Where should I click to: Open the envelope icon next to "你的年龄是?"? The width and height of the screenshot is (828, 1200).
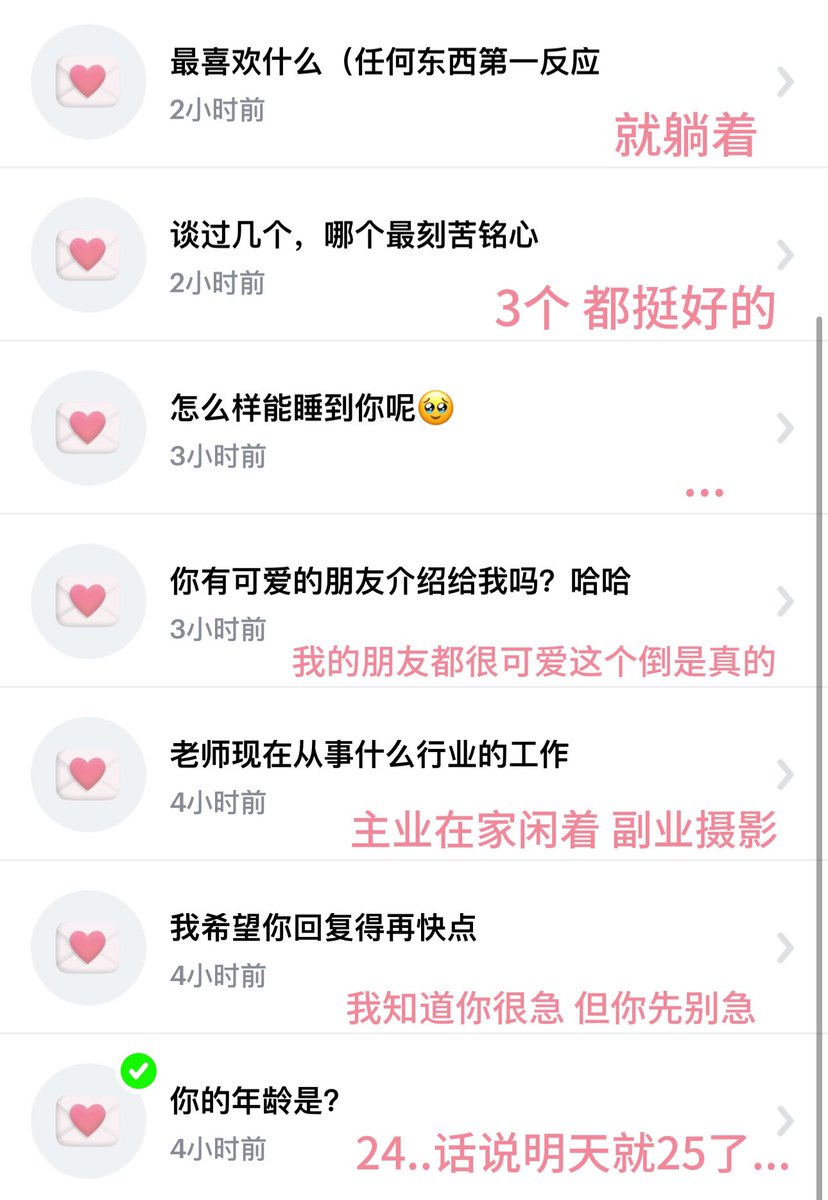pyautogui.click(x=87, y=1120)
